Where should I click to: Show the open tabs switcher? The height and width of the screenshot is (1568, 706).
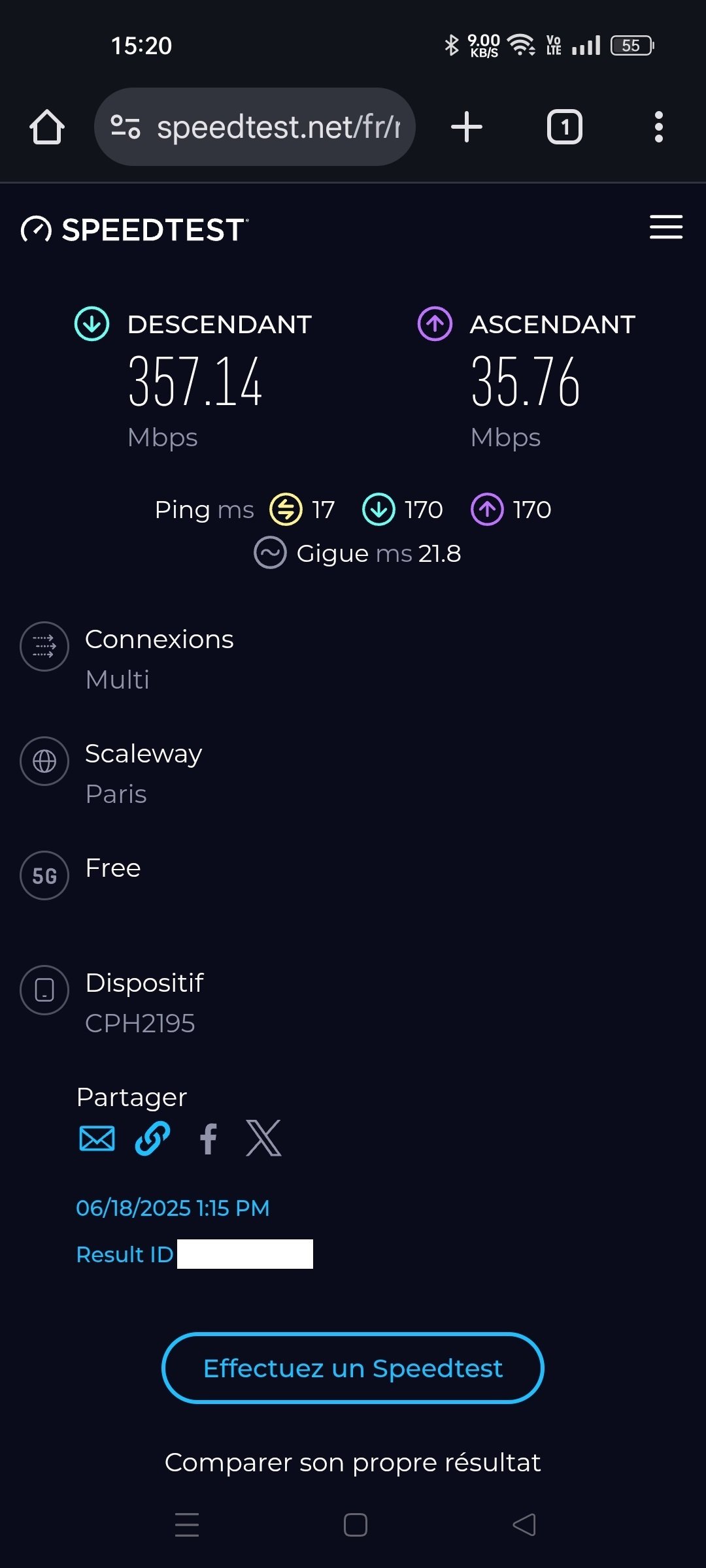pyautogui.click(x=564, y=127)
